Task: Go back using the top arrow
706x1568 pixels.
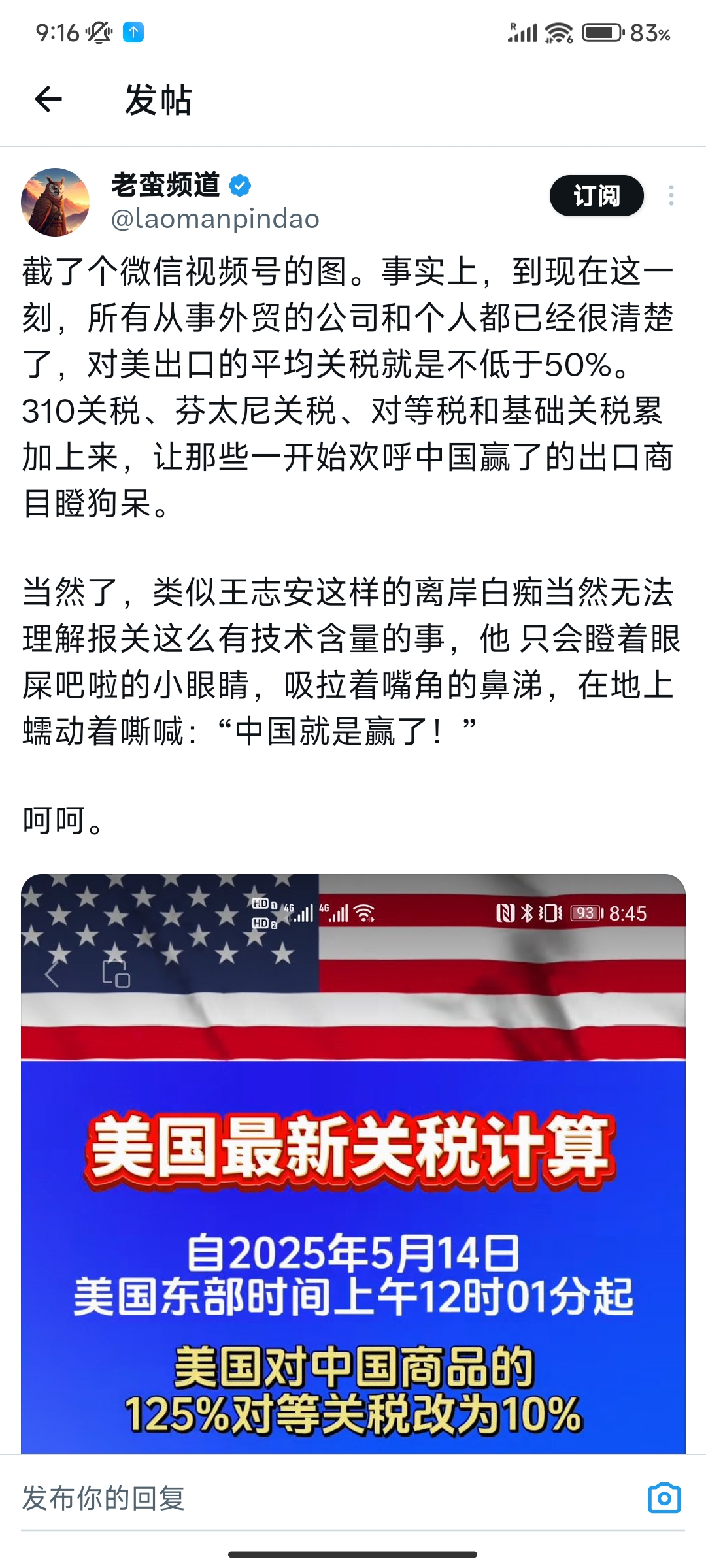Action: [x=48, y=99]
